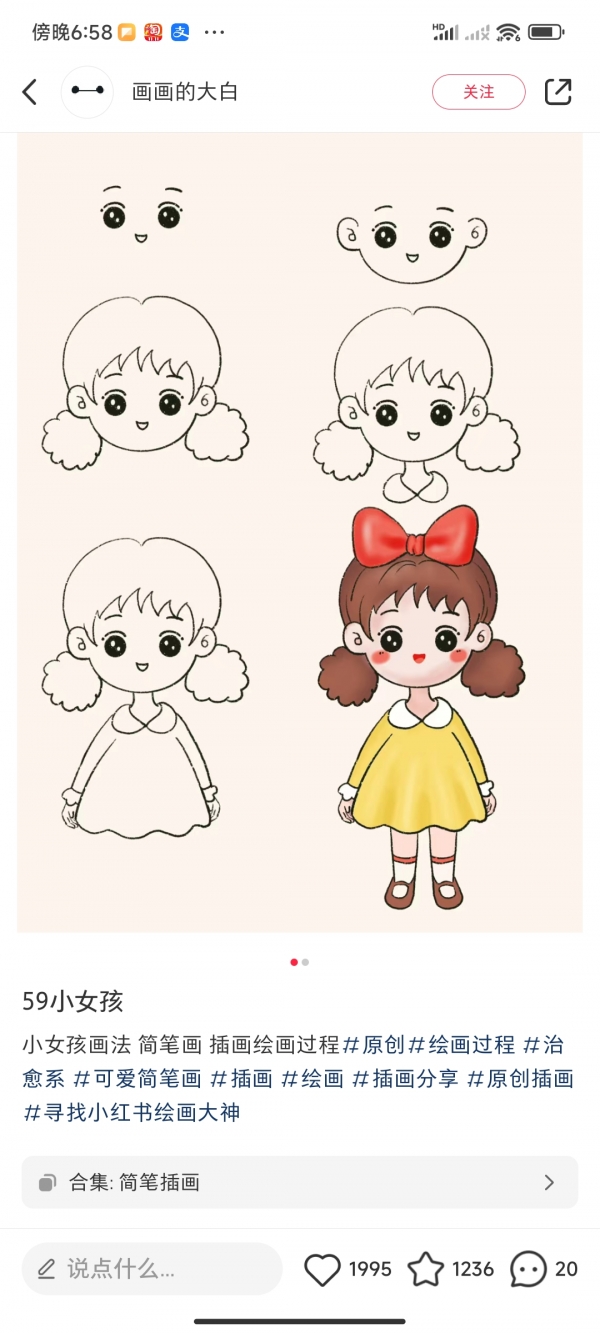Follow the author with 关注 button
The image size is (600, 1333).
[x=478, y=92]
